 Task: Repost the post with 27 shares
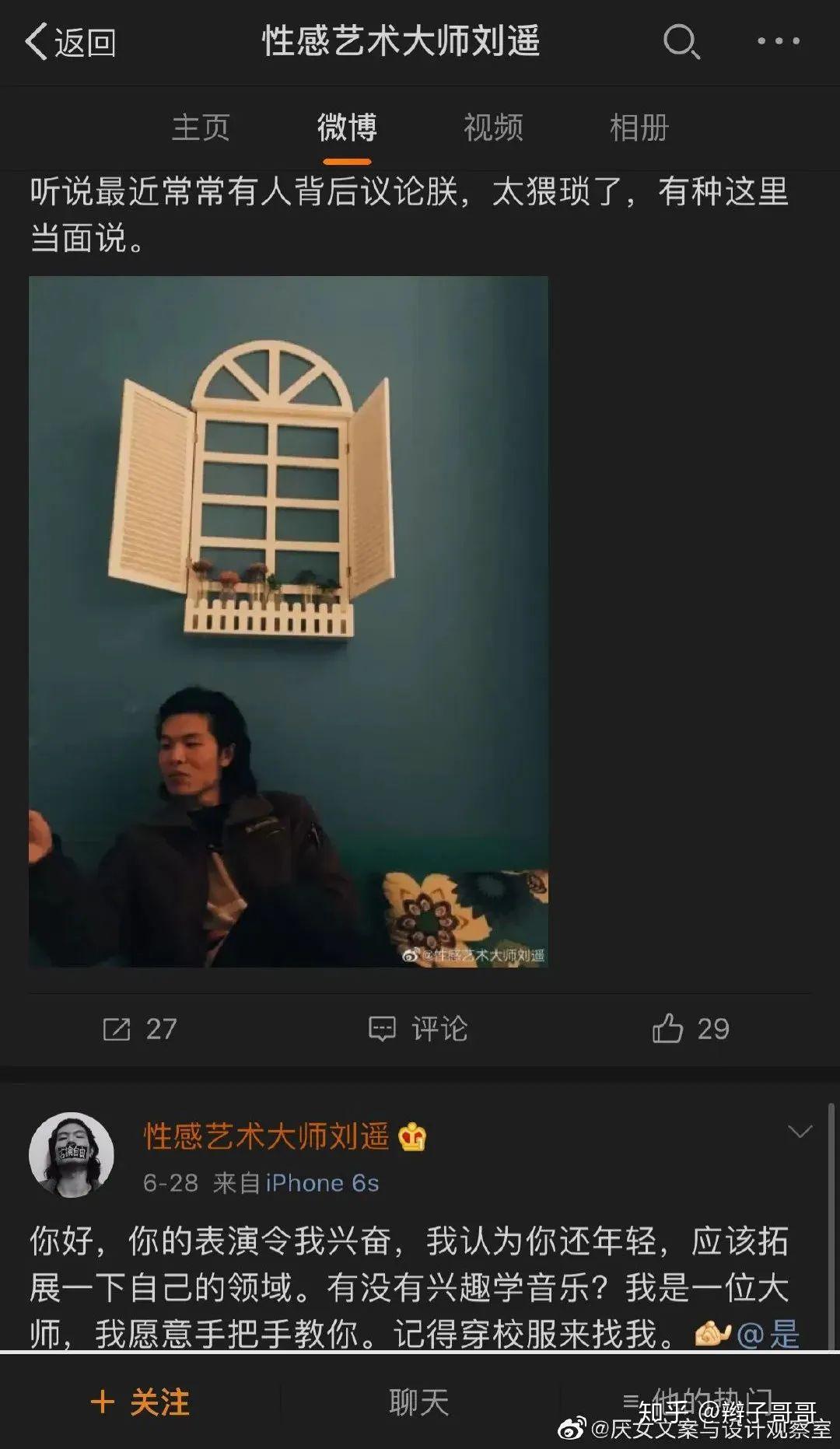140,1029
